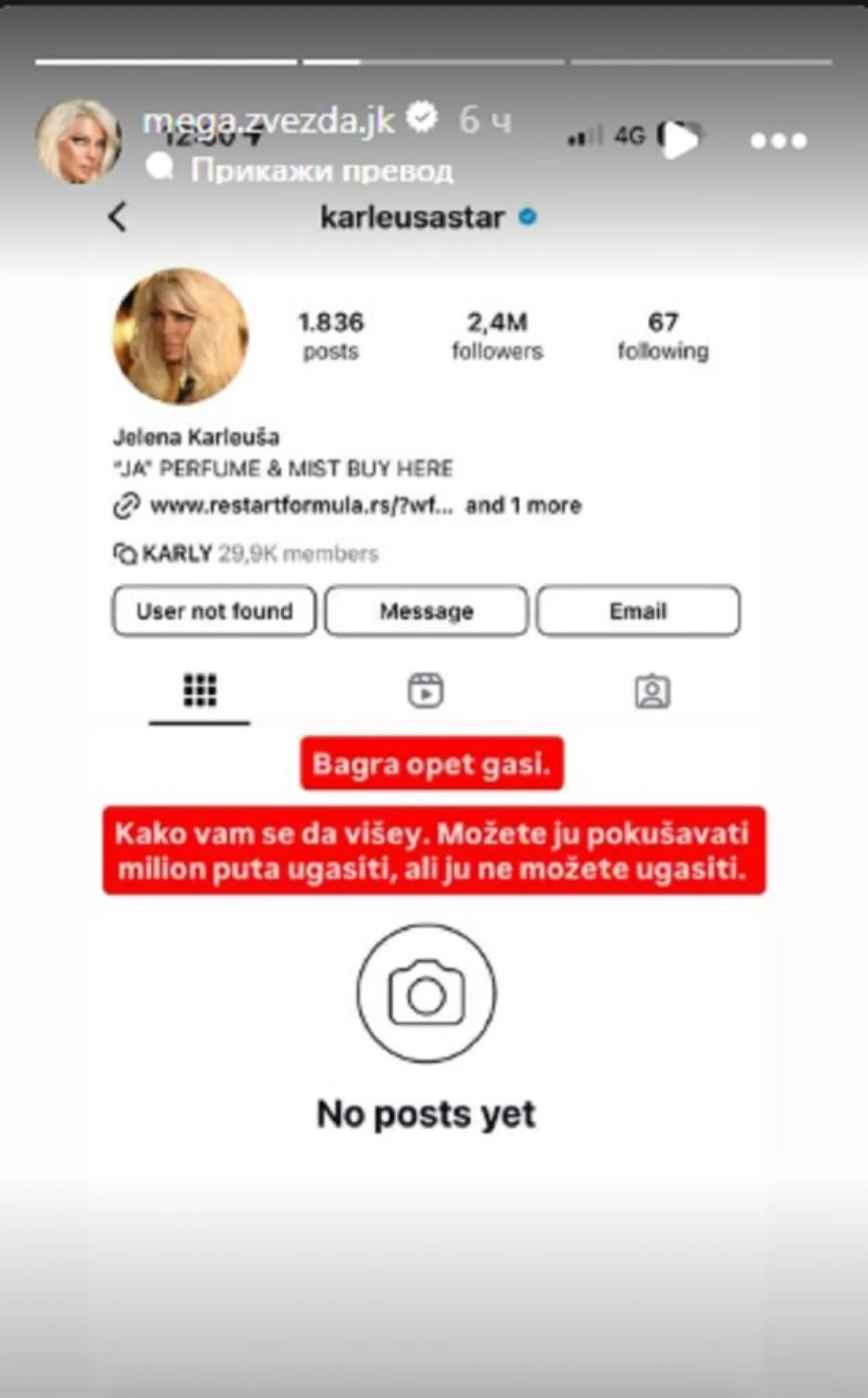The image size is (868, 1398).
Task: Open mega.zvezda.jk profile picture
Action: coord(78,141)
